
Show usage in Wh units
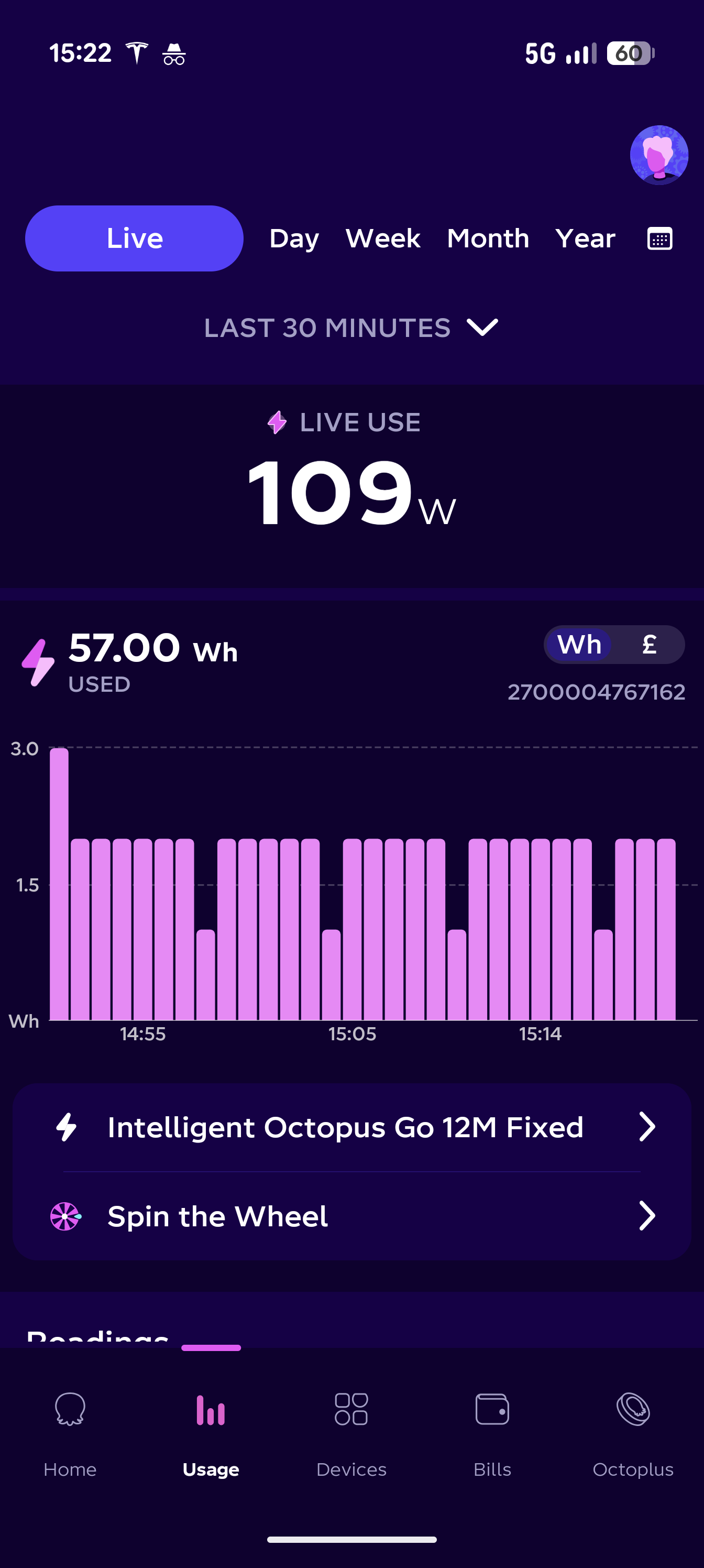[579, 645]
